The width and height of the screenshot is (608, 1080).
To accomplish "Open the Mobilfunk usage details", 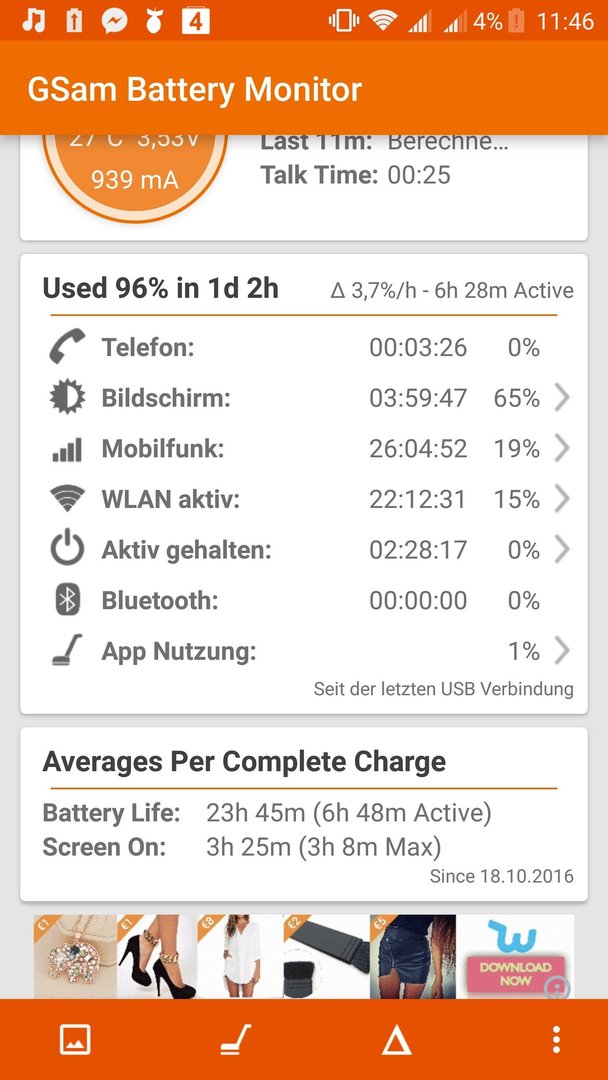I will pyautogui.click(x=310, y=448).
